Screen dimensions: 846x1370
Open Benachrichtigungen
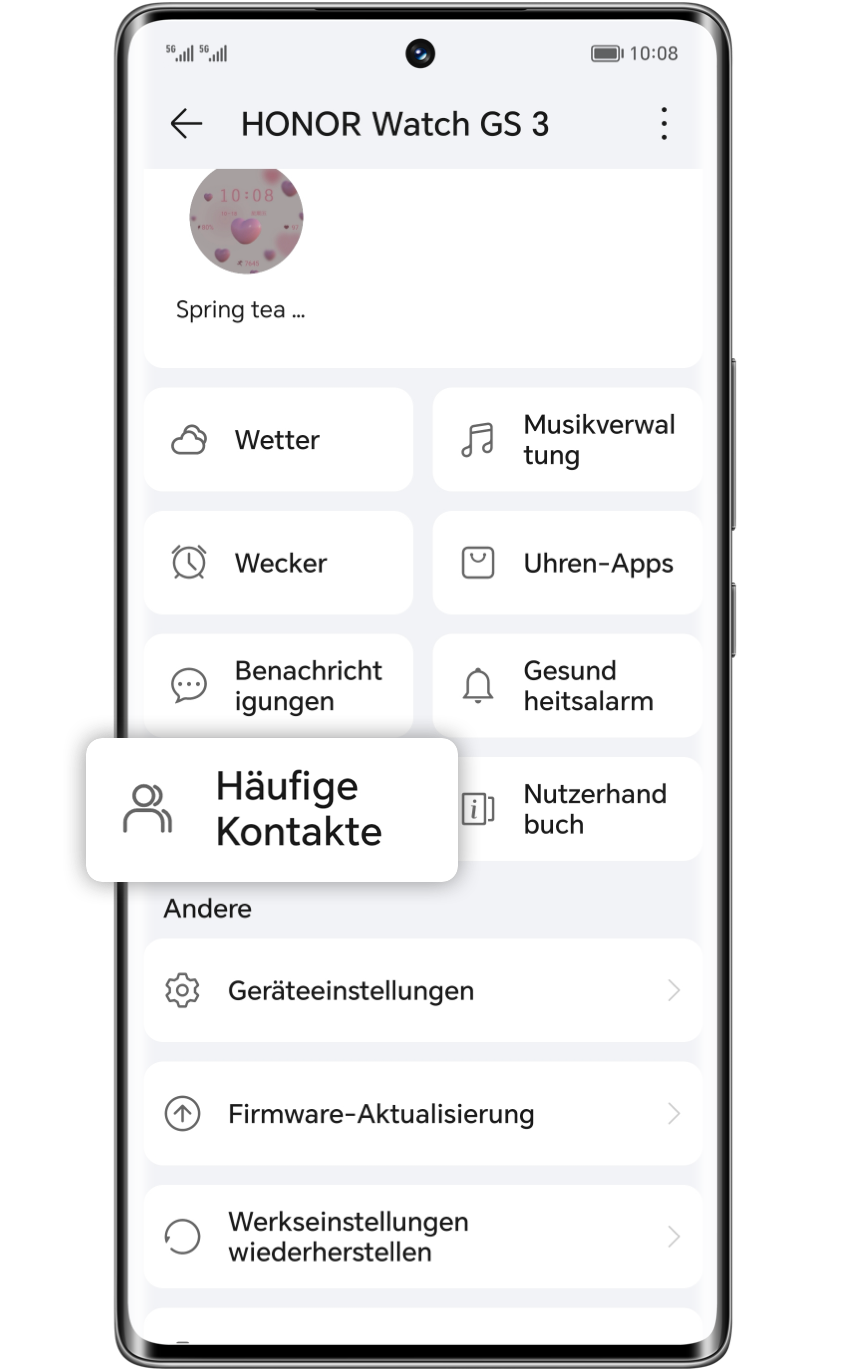coord(278,686)
